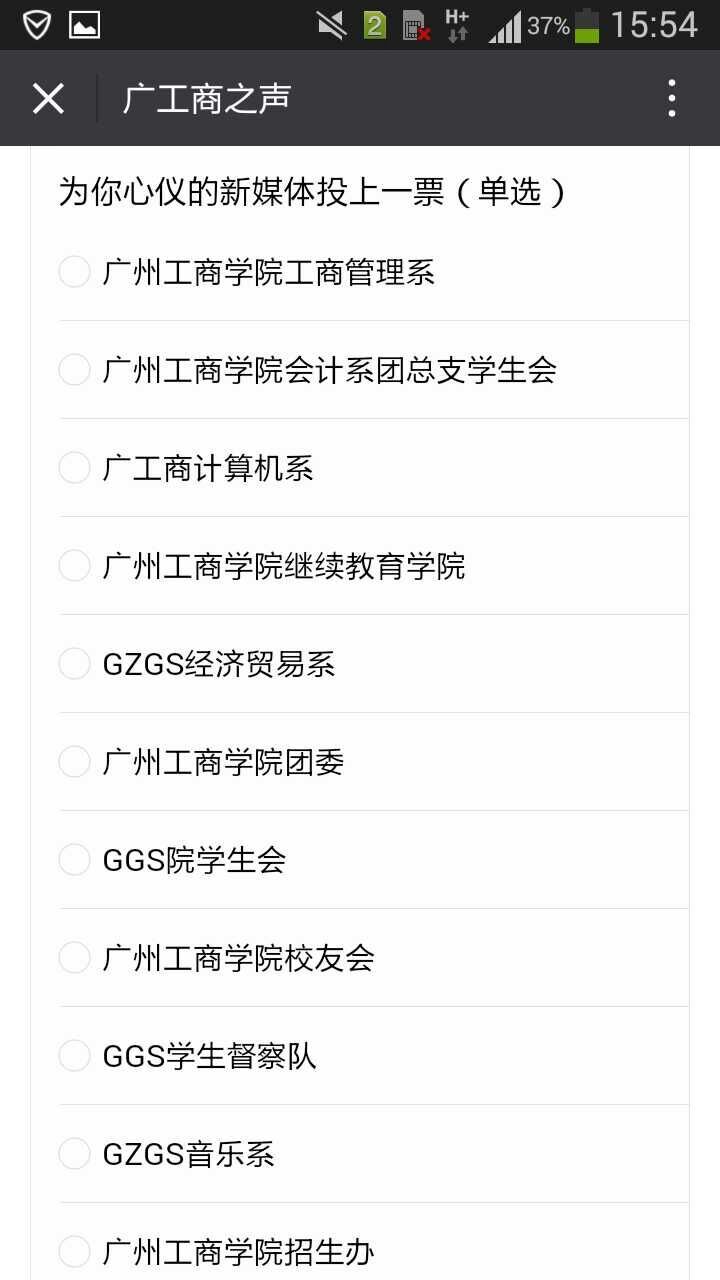Vote for 广州工商学院会计系团总支学生会
This screenshot has width=720, height=1280.
coord(75,370)
